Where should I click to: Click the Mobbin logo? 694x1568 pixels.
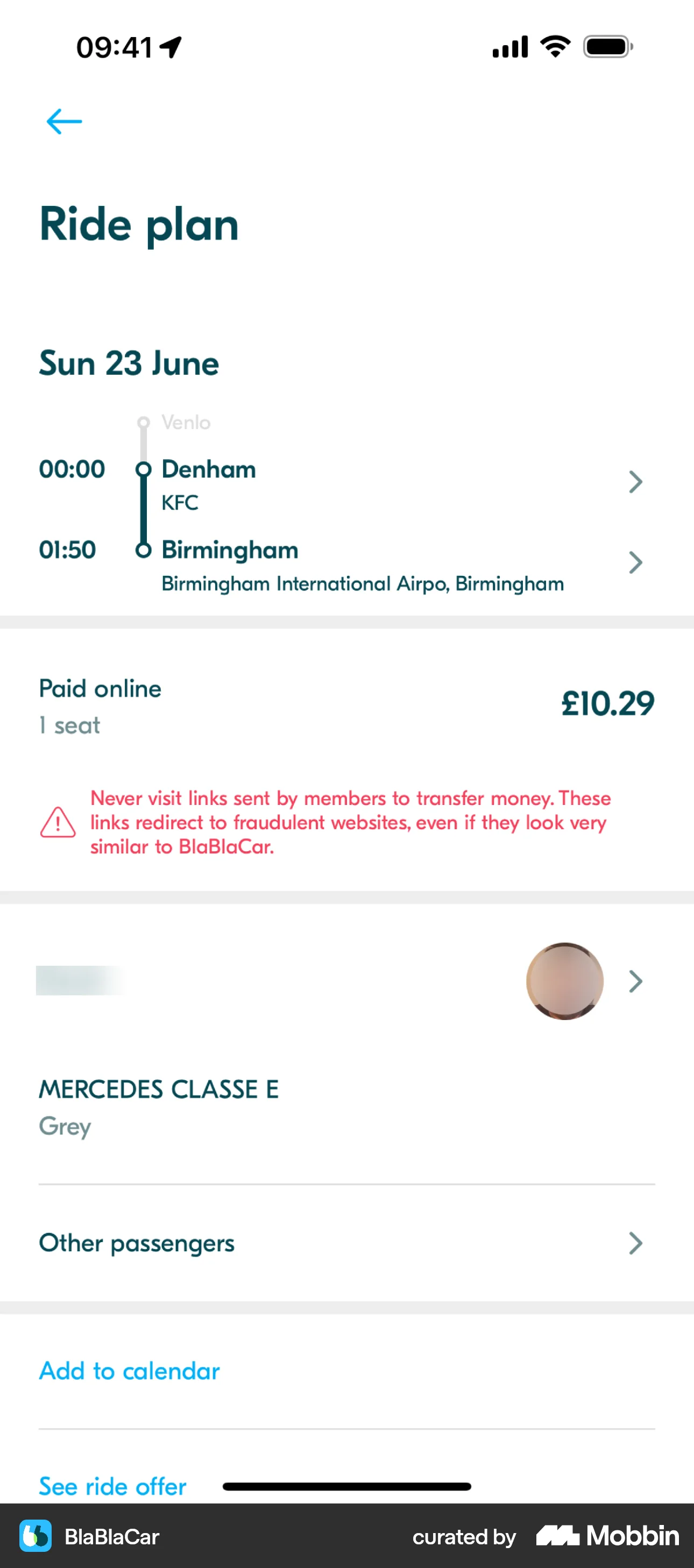click(x=607, y=1536)
